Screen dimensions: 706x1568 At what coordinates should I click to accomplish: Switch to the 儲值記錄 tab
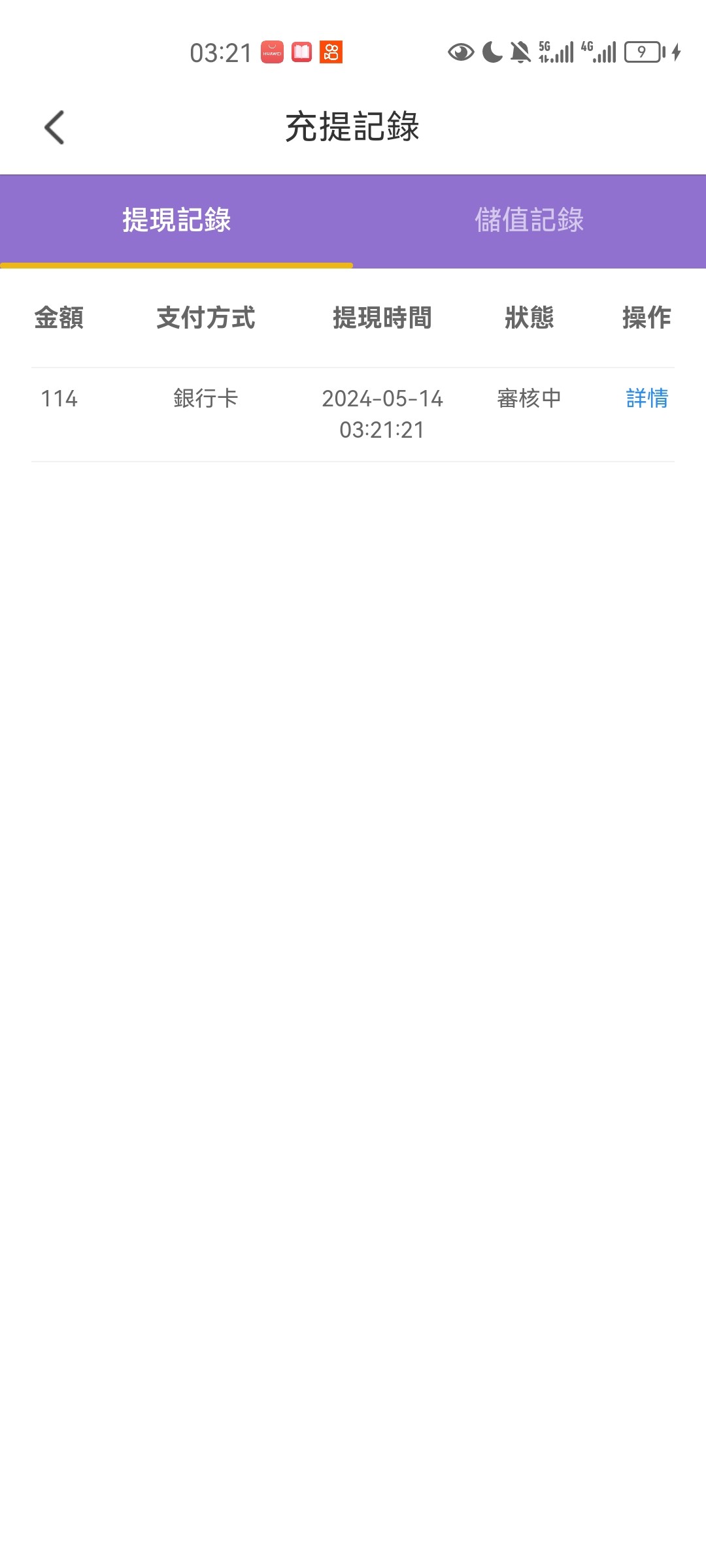point(529,220)
